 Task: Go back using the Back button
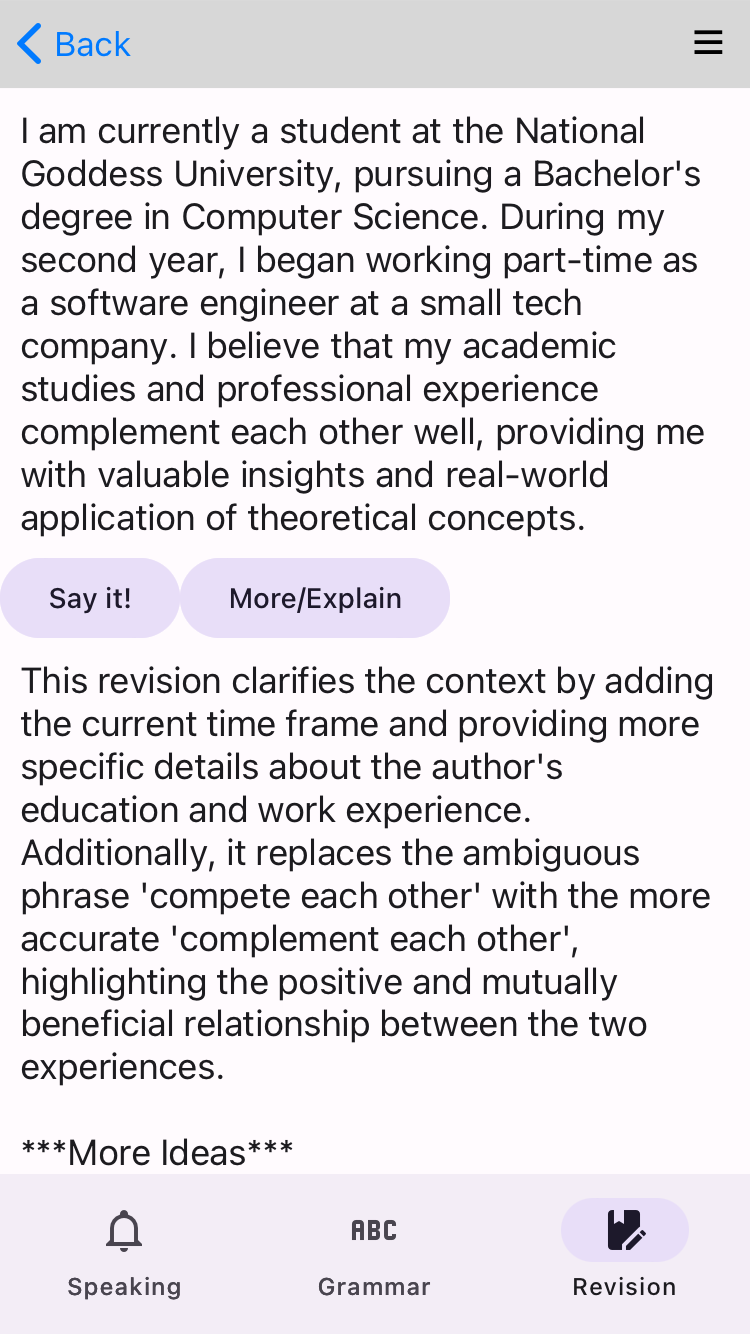point(74,44)
